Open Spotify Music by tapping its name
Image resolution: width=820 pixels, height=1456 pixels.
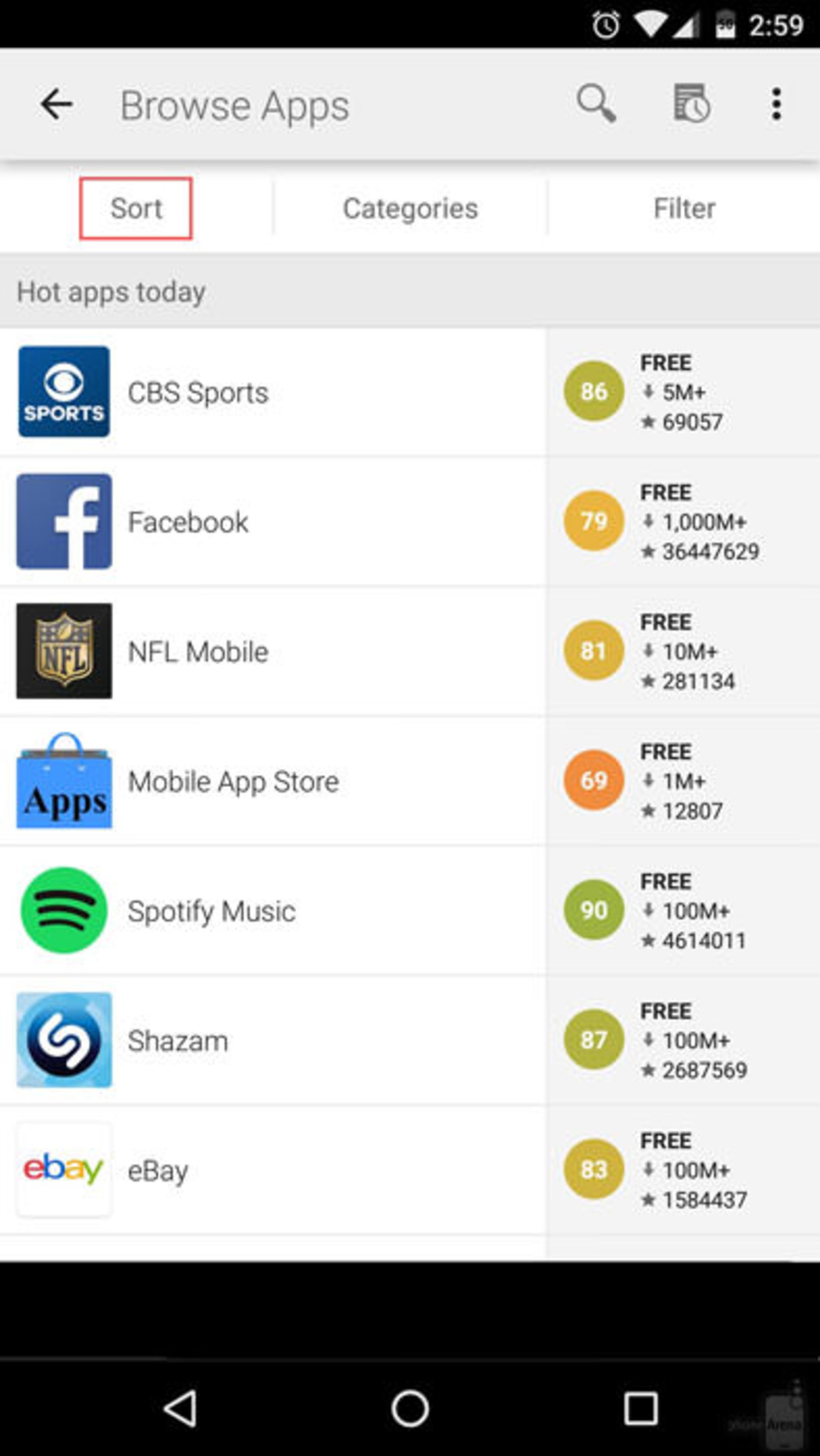(211, 910)
